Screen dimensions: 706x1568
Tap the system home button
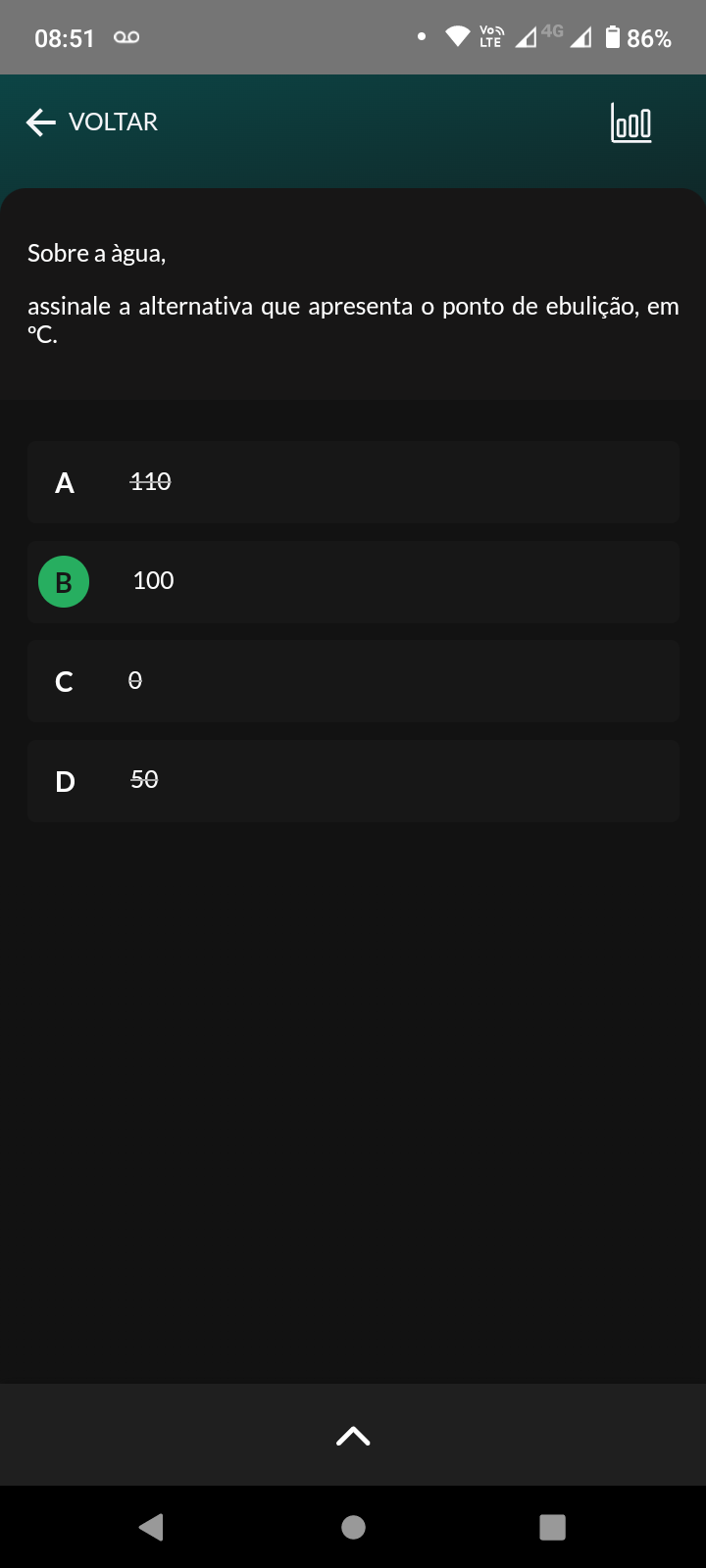353,1527
